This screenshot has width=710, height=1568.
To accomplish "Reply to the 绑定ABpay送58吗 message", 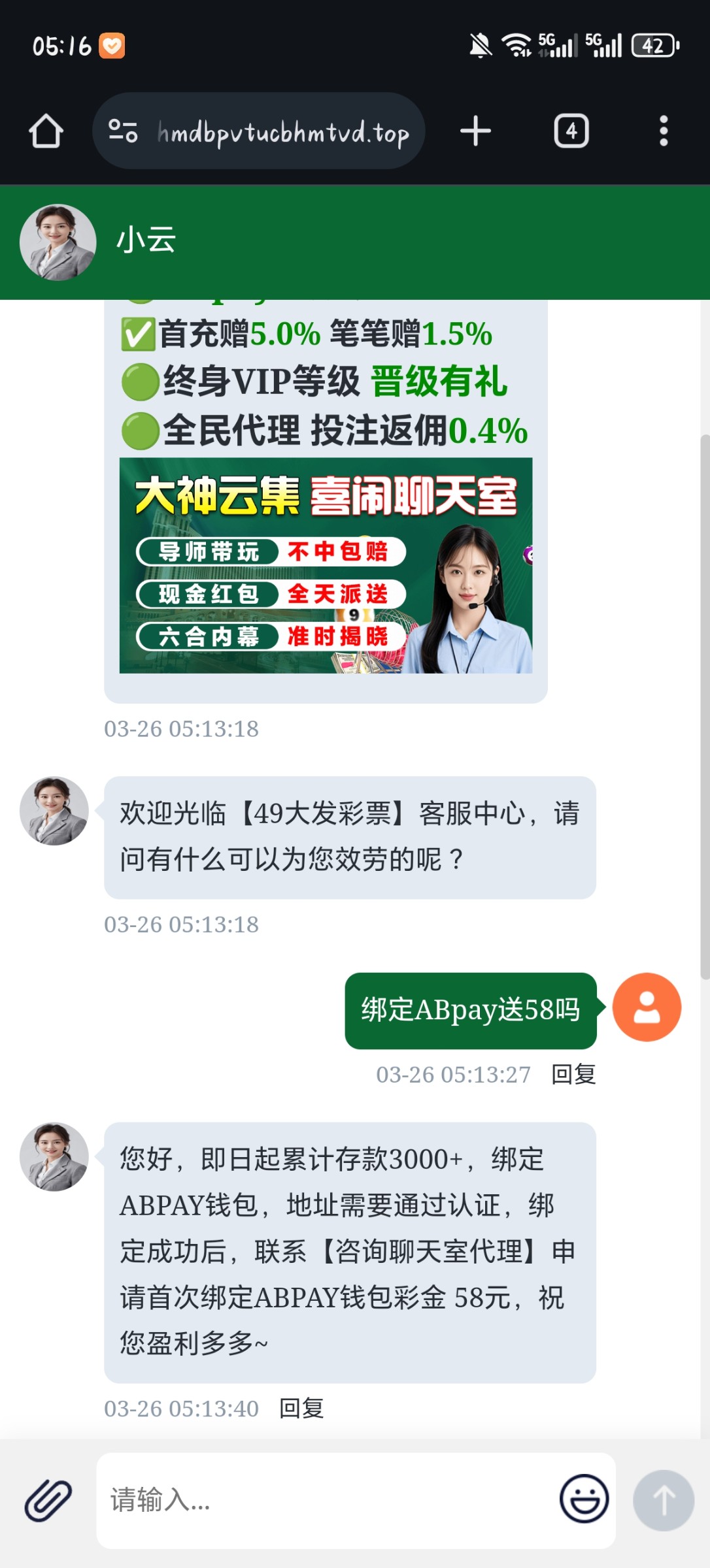I will point(573,1074).
